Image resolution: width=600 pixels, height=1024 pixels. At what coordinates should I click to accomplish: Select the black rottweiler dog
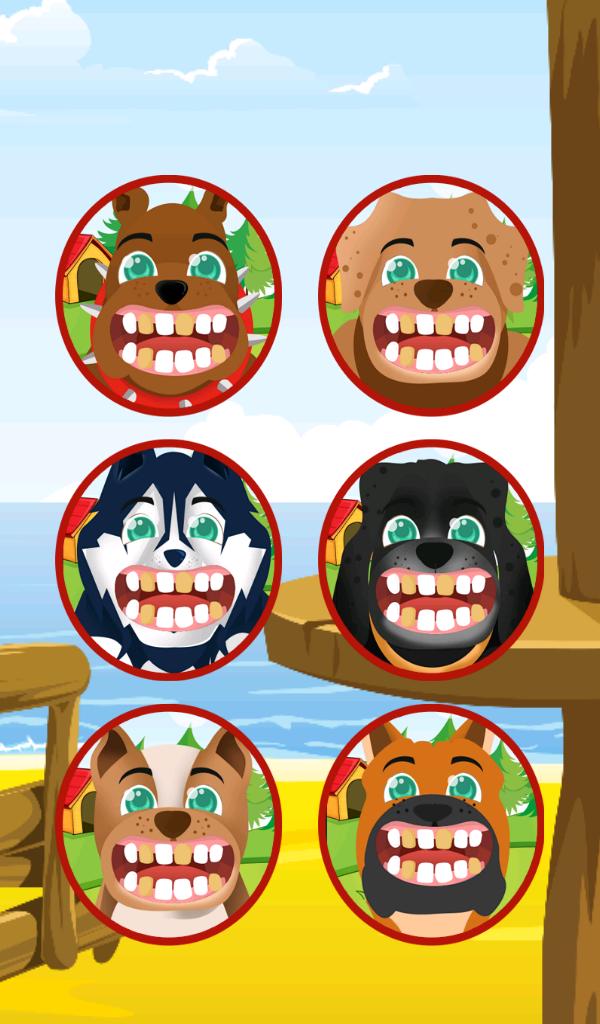point(432,559)
